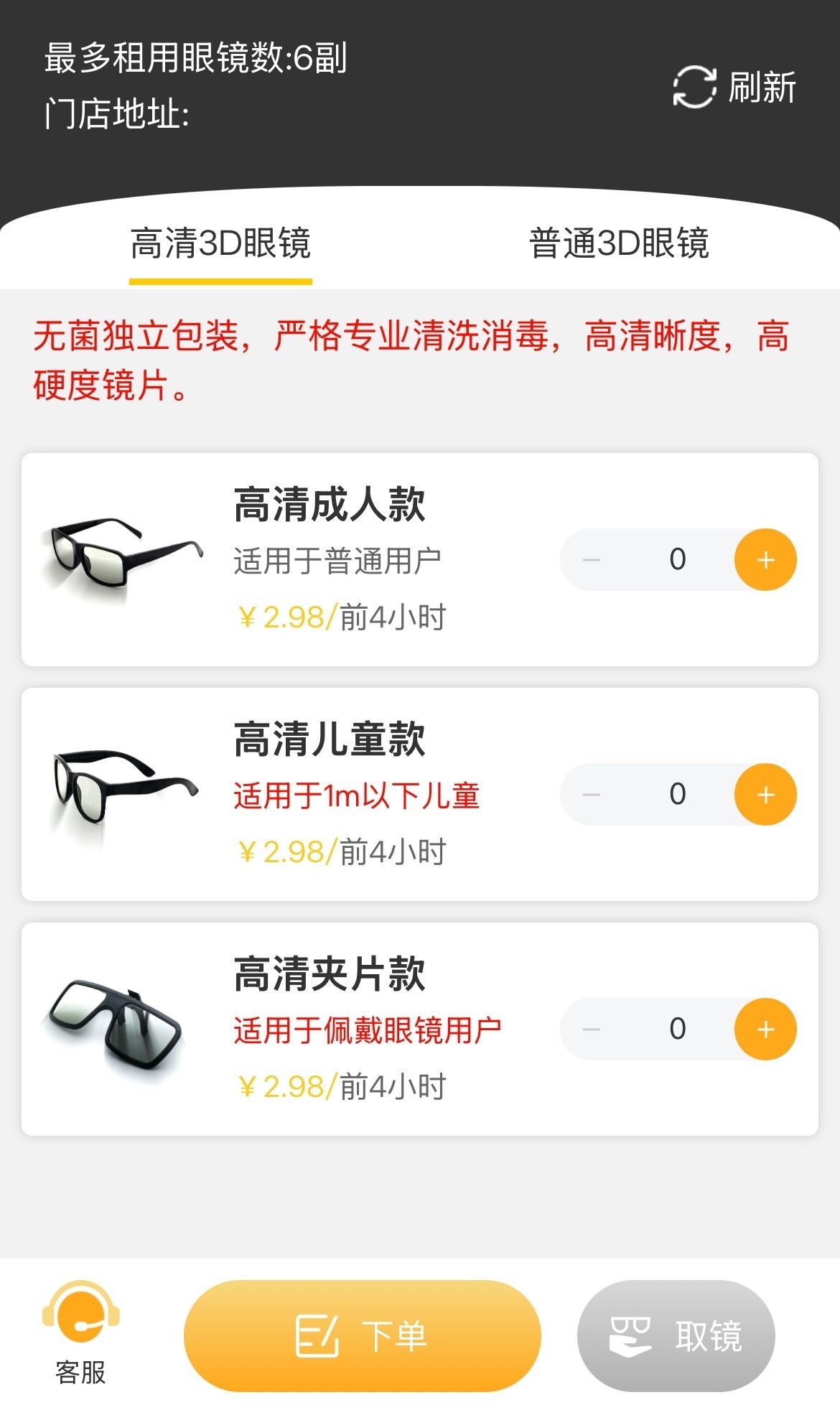Add one 高清儿童款 glasses
The height and width of the screenshot is (1410, 840).
765,795
